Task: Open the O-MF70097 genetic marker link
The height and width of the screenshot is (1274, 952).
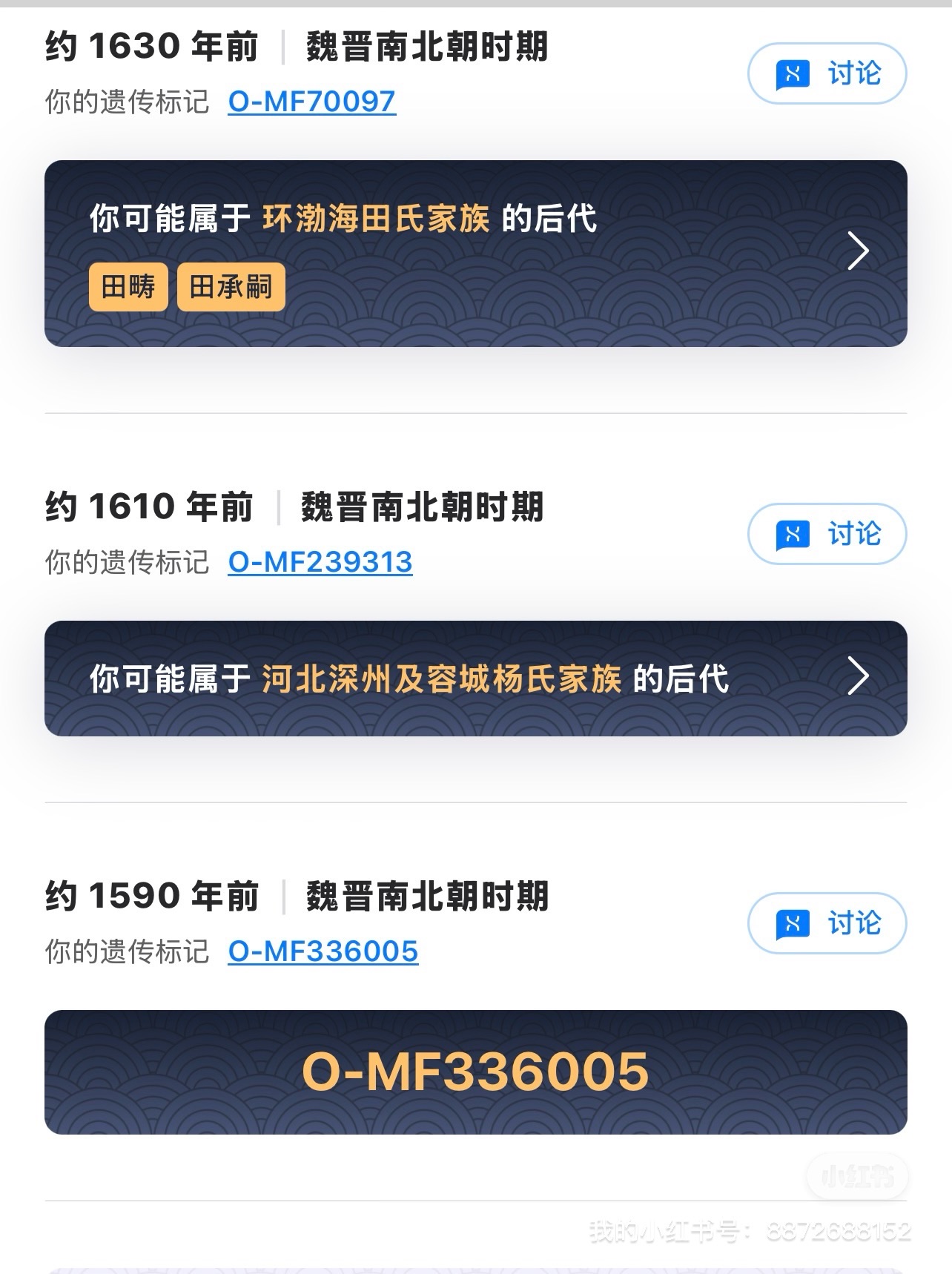Action: 311,102
